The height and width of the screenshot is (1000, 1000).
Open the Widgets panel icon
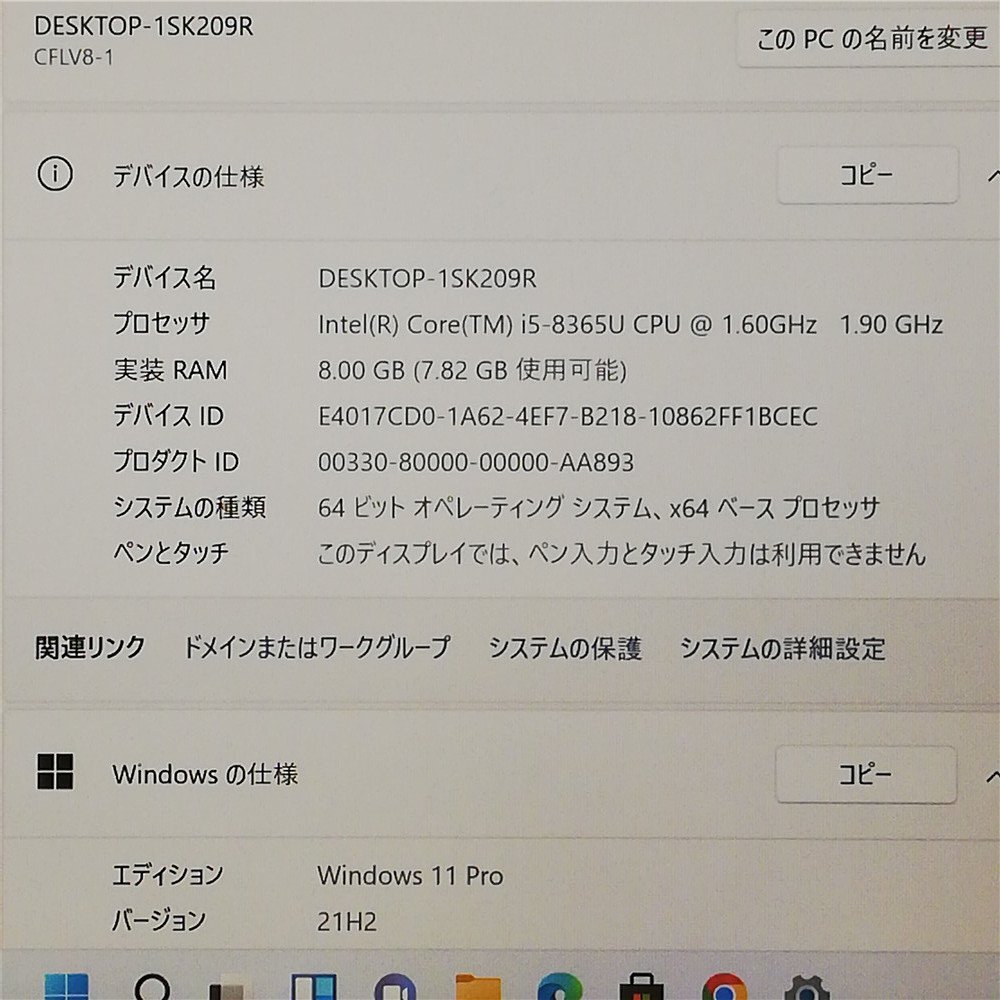coord(313,988)
